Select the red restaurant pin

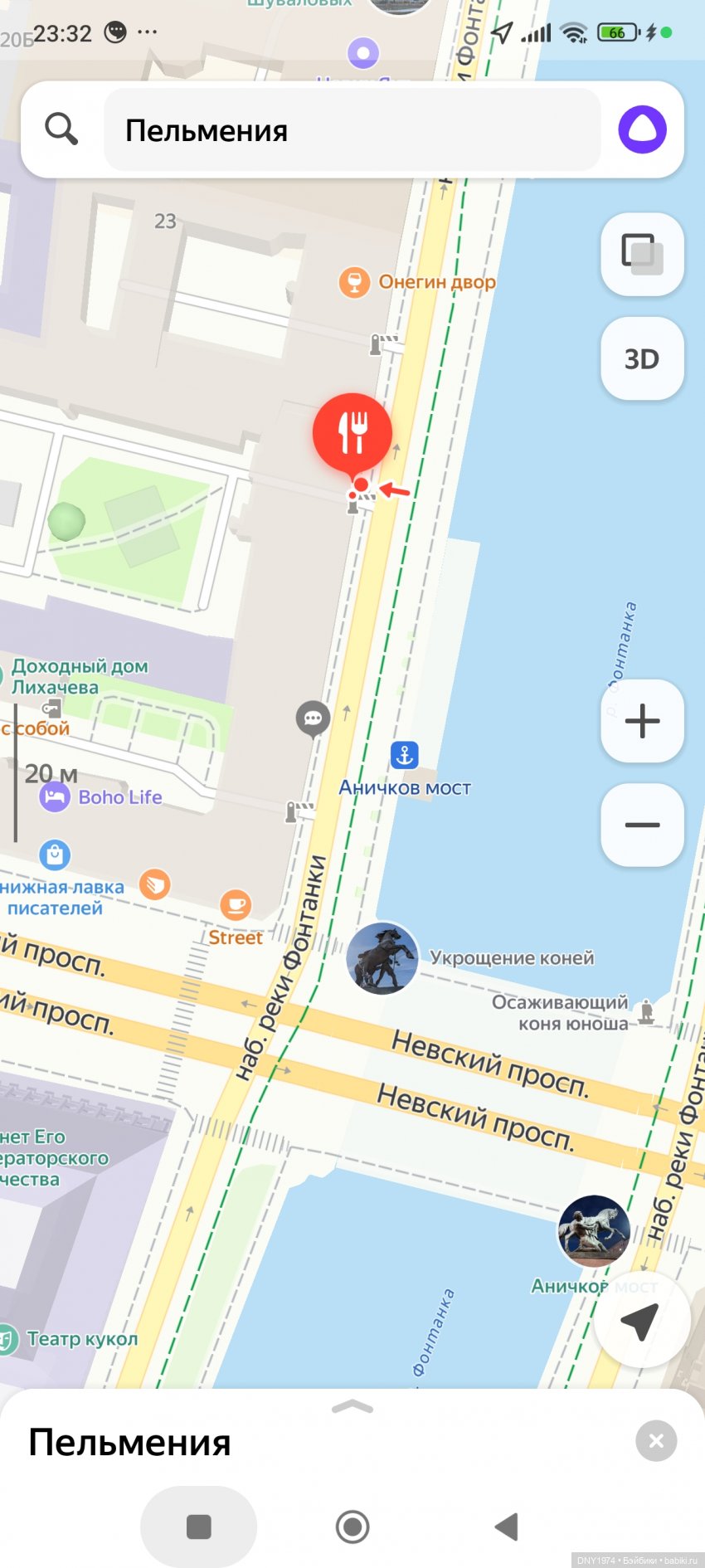pyautogui.click(x=352, y=432)
